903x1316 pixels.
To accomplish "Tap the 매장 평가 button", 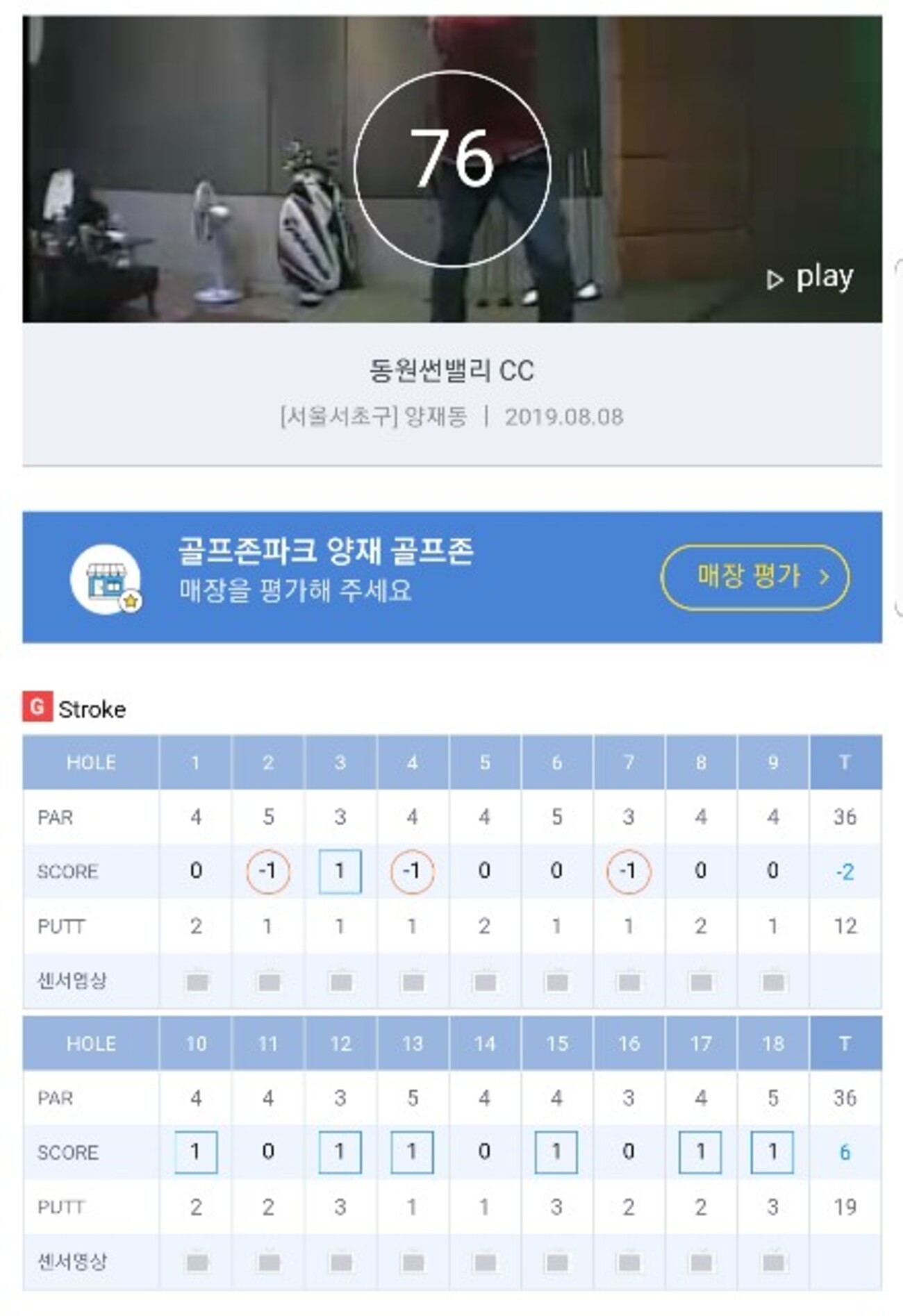I will coord(754,577).
